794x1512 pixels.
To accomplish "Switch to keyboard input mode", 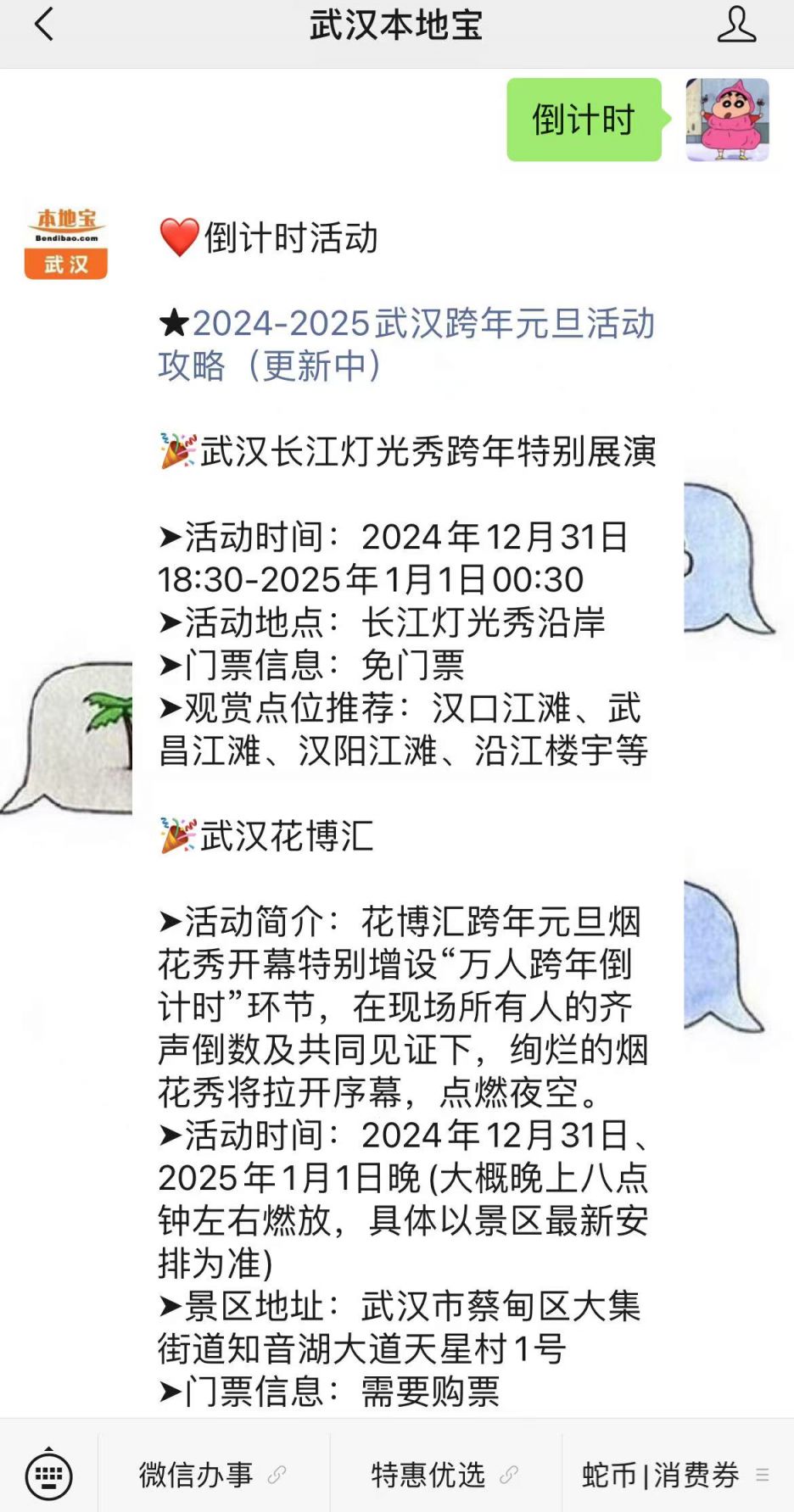I will click(48, 1475).
